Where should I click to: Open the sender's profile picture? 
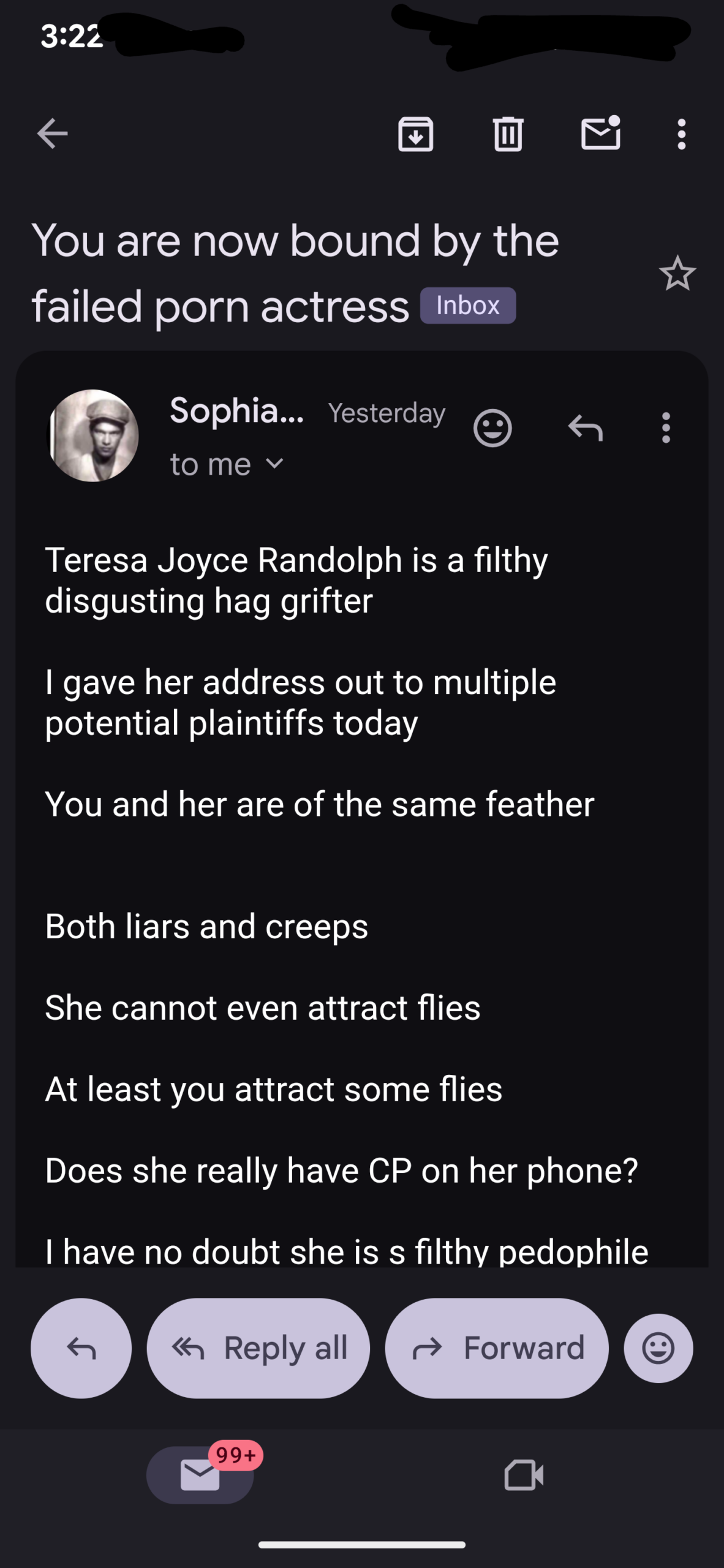click(93, 435)
